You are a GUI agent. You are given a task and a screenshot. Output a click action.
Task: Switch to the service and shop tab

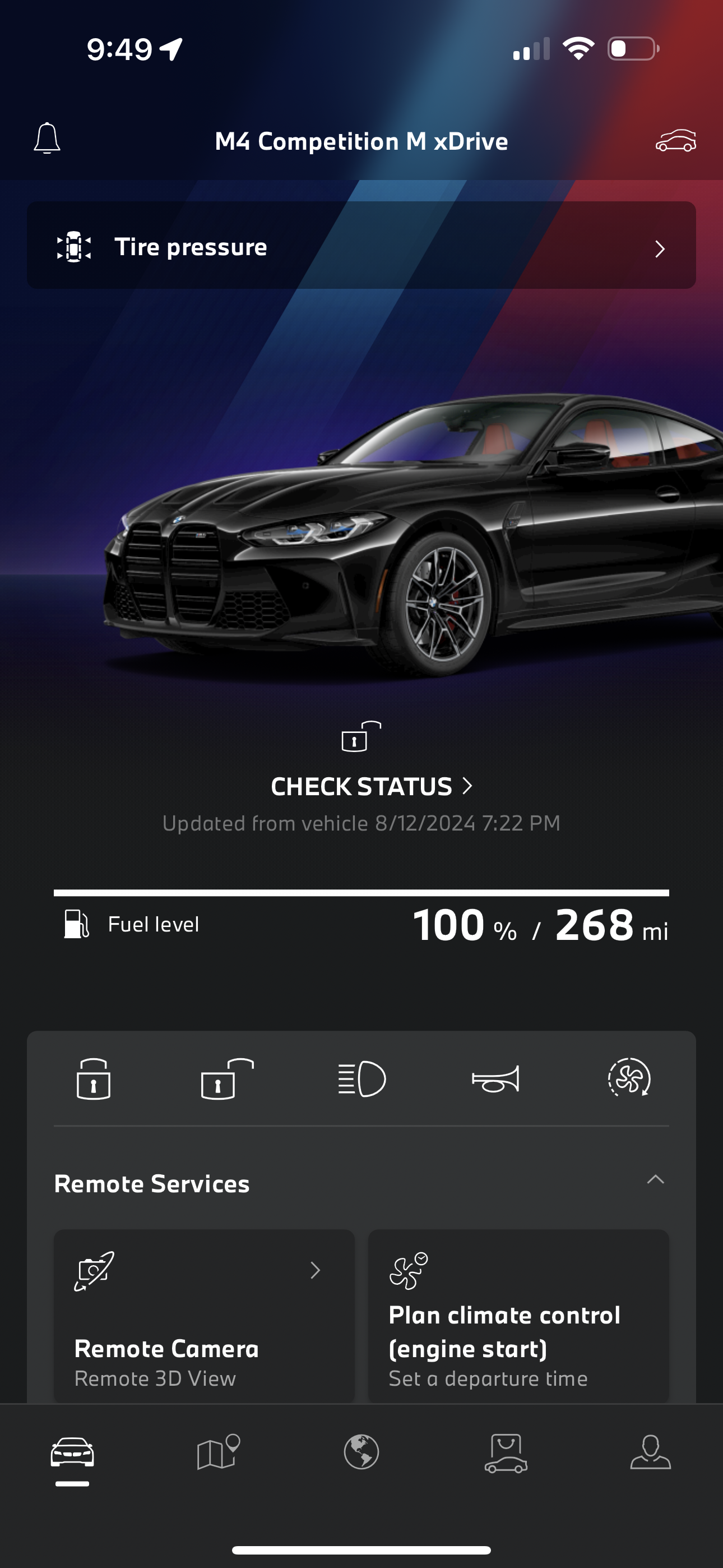(506, 1452)
